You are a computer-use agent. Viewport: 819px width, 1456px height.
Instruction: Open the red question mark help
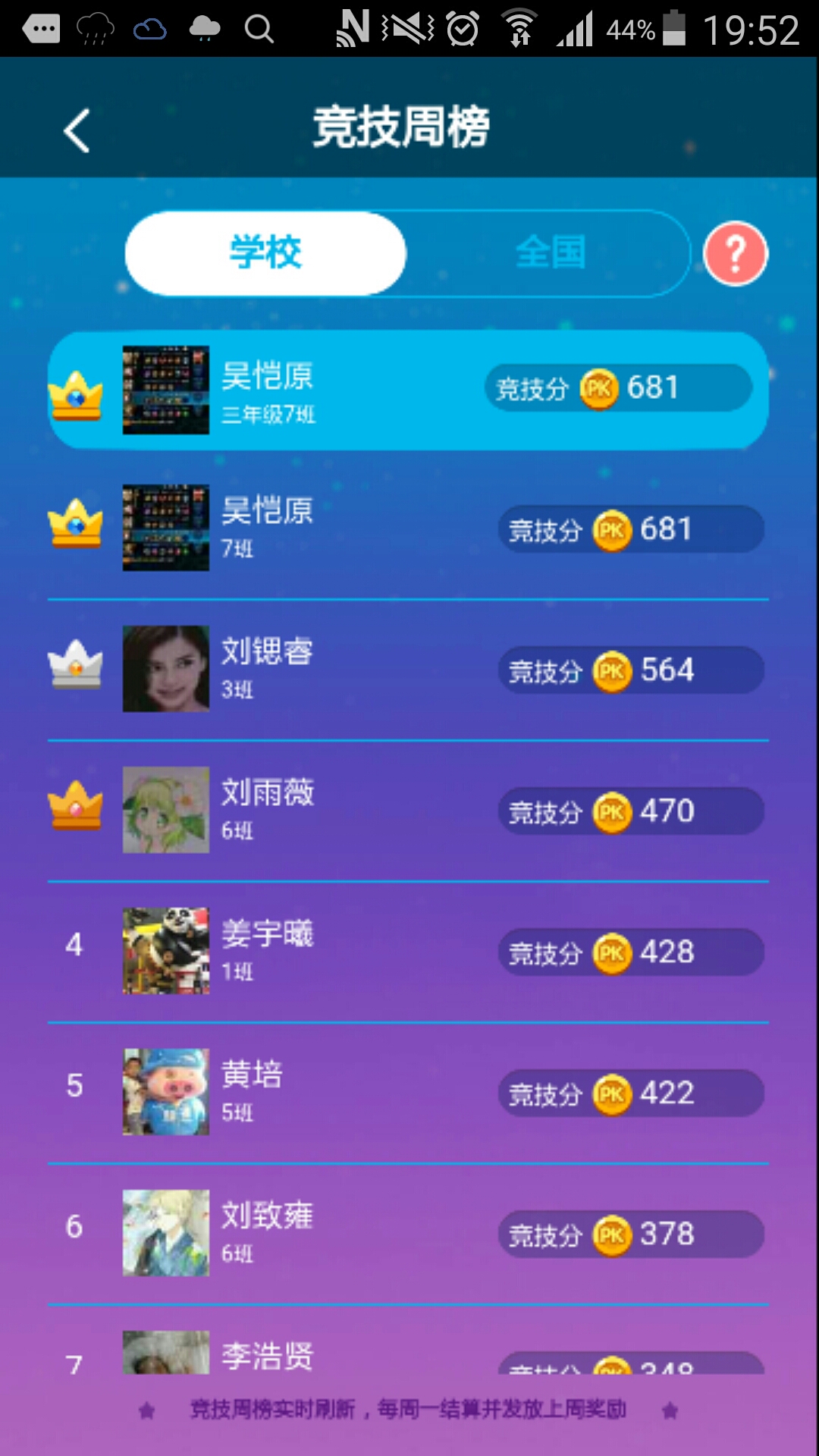click(x=735, y=253)
